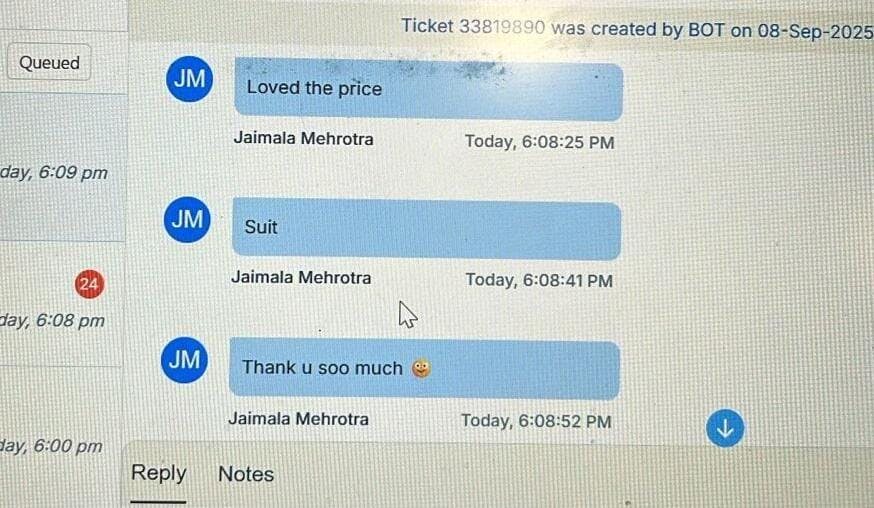Switch to the Notes tab
The height and width of the screenshot is (508, 874).
pyautogui.click(x=246, y=475)
